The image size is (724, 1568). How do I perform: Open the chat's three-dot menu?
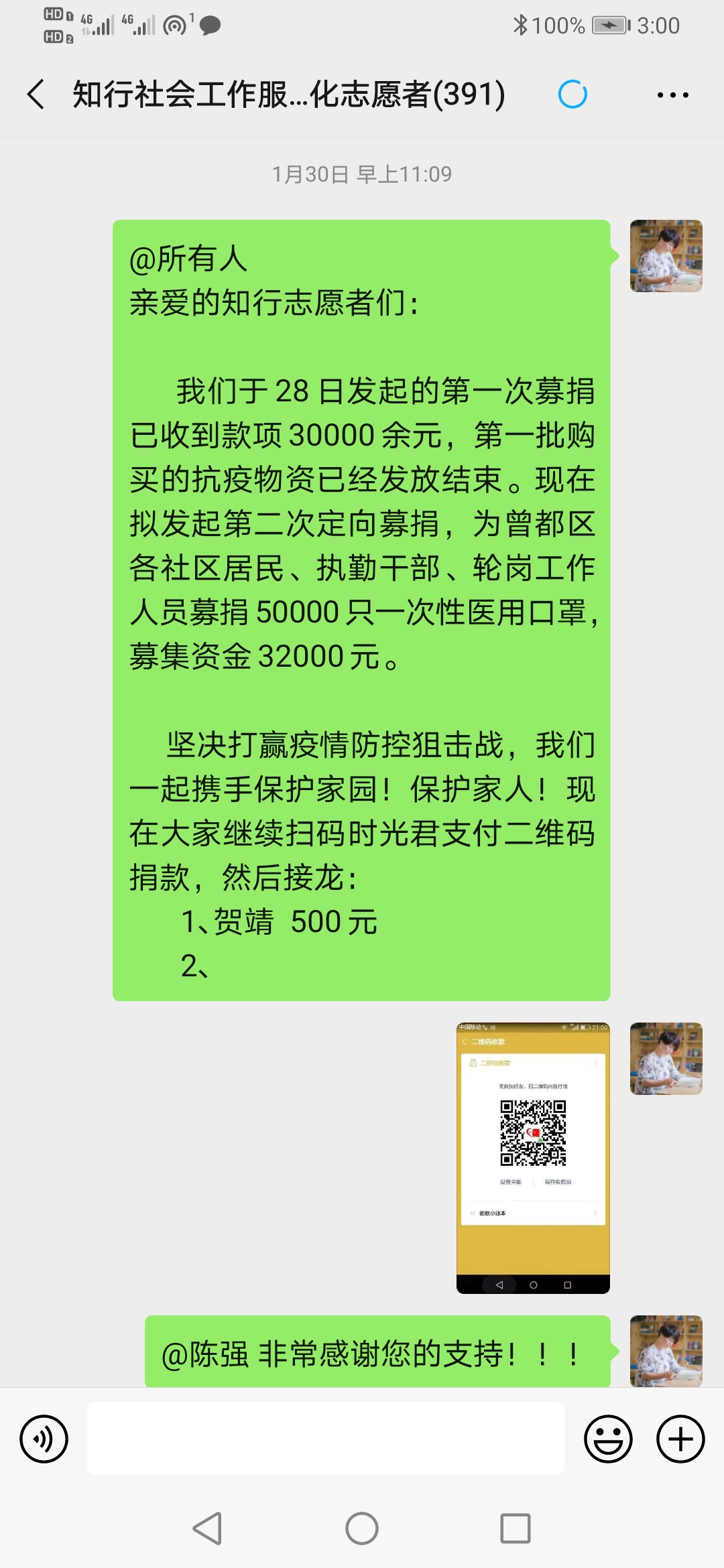672,95
